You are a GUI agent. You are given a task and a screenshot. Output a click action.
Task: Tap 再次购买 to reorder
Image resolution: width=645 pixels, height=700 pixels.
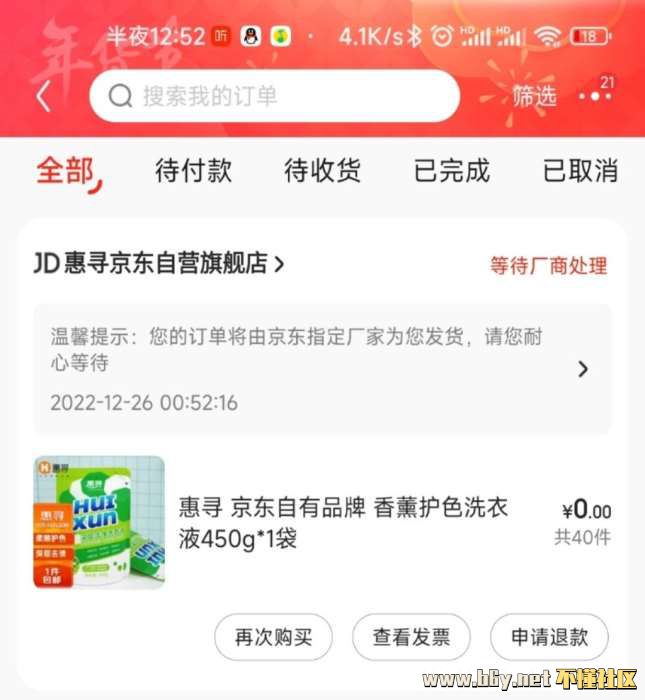tap(273, 637)
